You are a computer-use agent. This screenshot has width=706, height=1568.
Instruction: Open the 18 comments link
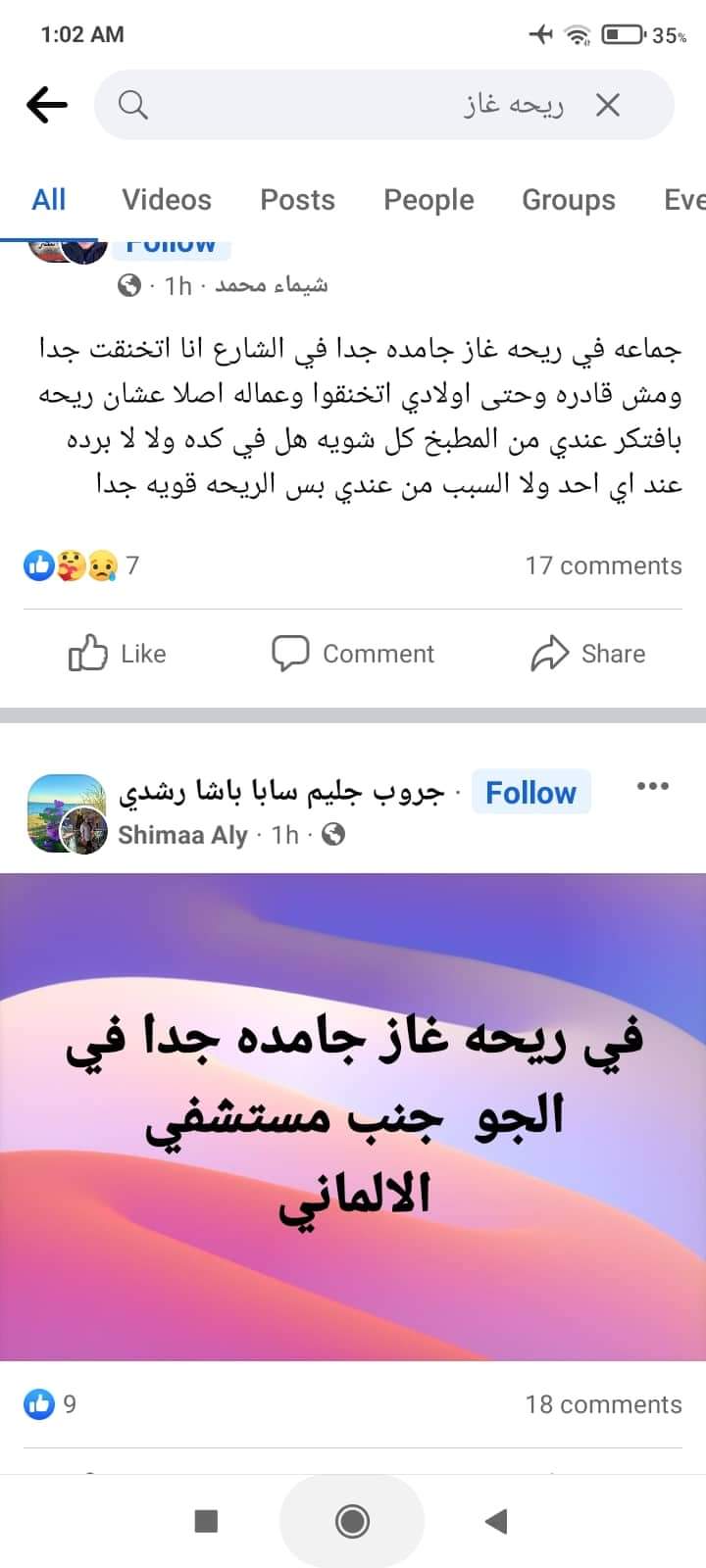click(x=603, y=1404)
